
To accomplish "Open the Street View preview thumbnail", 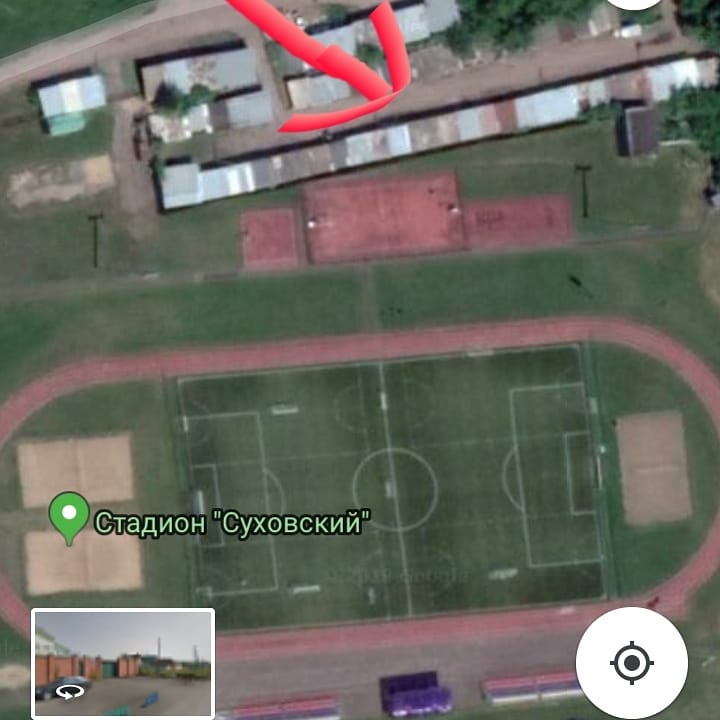I will pyautogui.click(x=123, y=663).
